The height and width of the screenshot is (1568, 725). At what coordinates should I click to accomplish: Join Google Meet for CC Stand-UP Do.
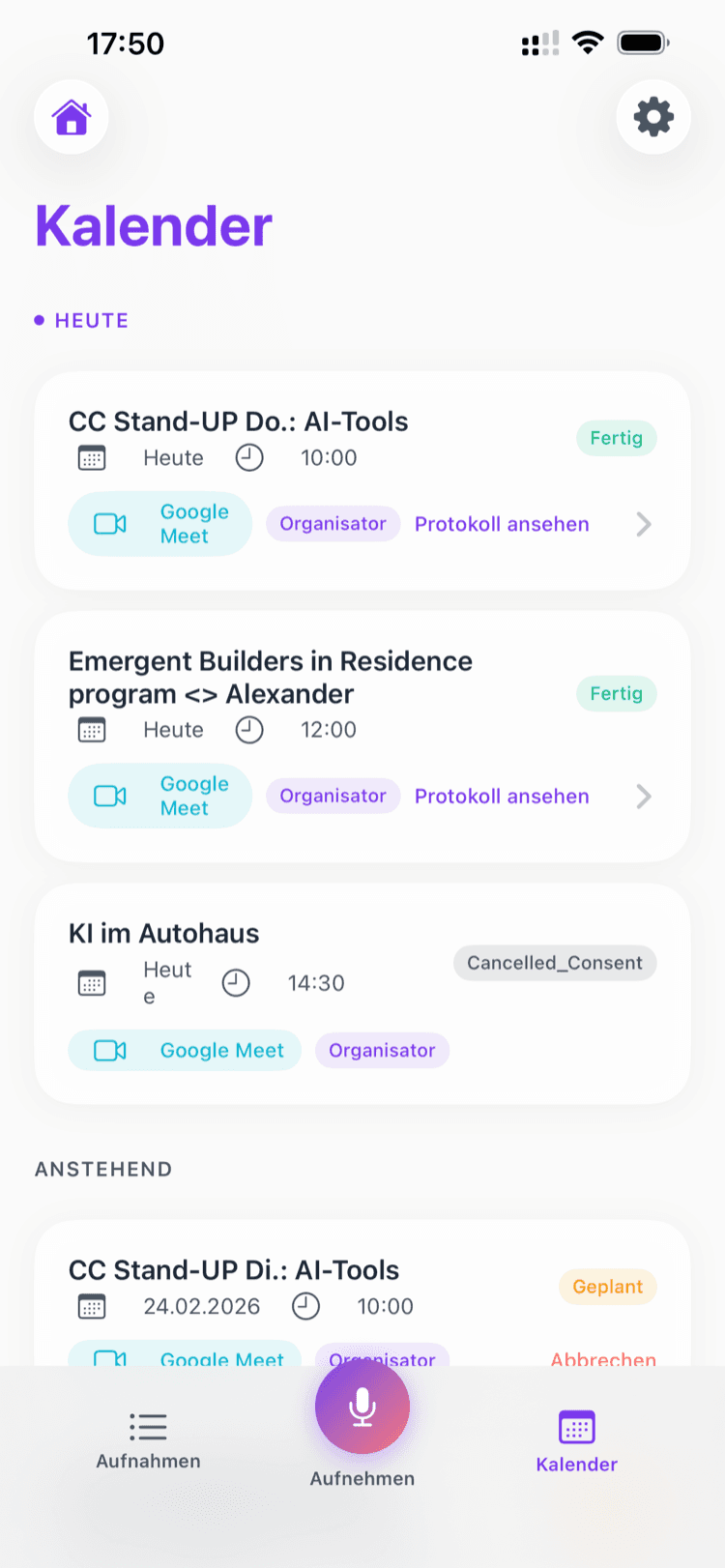point(160,524)
